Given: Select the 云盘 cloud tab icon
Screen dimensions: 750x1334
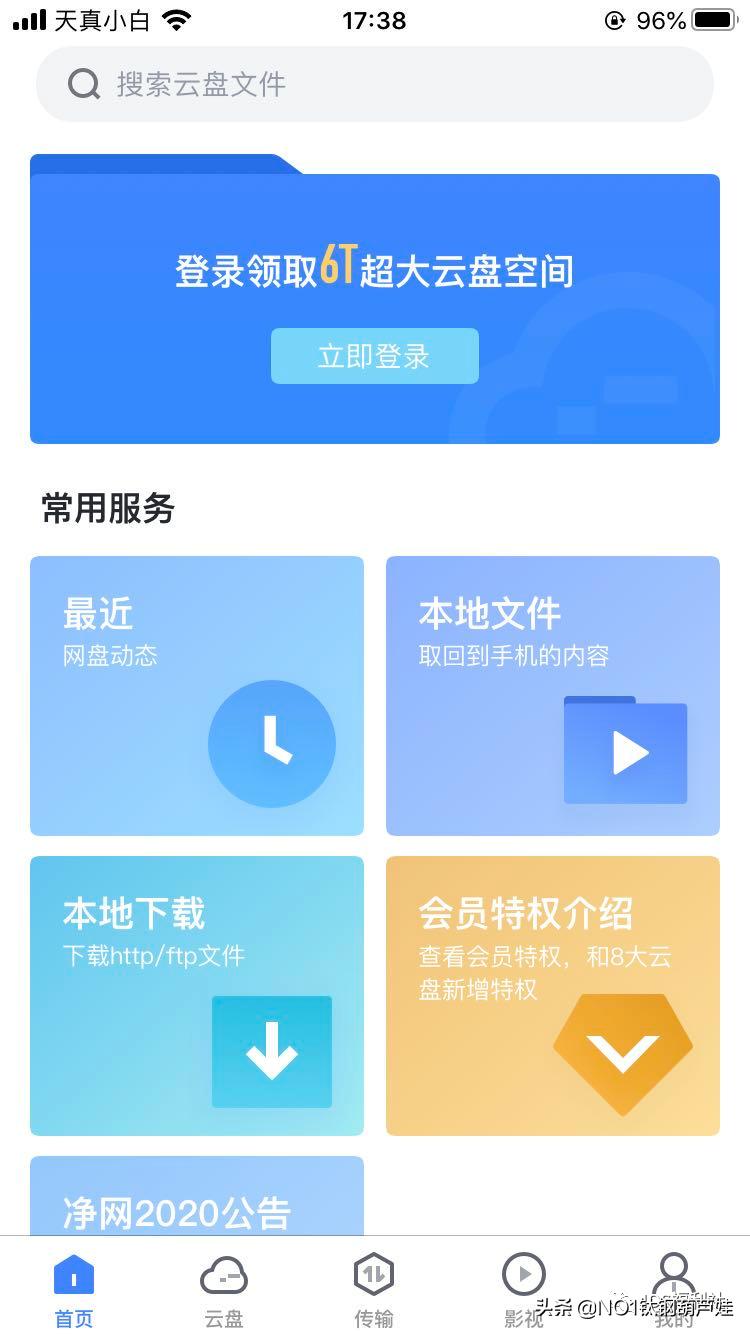Looking at the screenshot, I should [223, 1275].
